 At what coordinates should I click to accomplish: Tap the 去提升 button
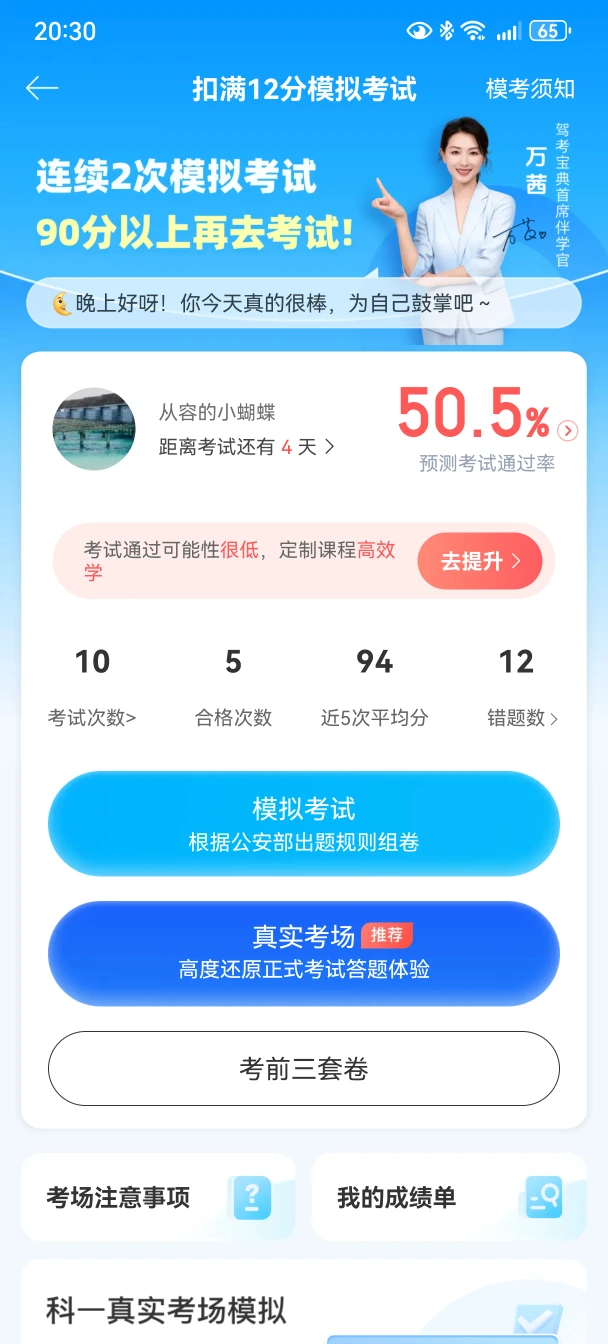(x=480, y=561)
